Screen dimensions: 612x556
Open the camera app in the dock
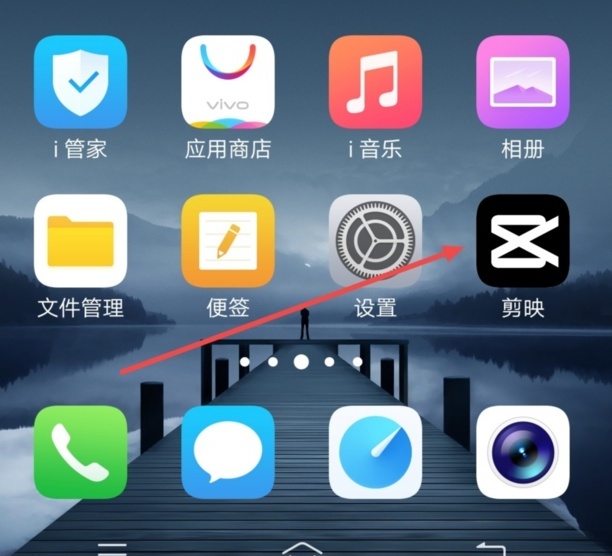click(522, 452)
